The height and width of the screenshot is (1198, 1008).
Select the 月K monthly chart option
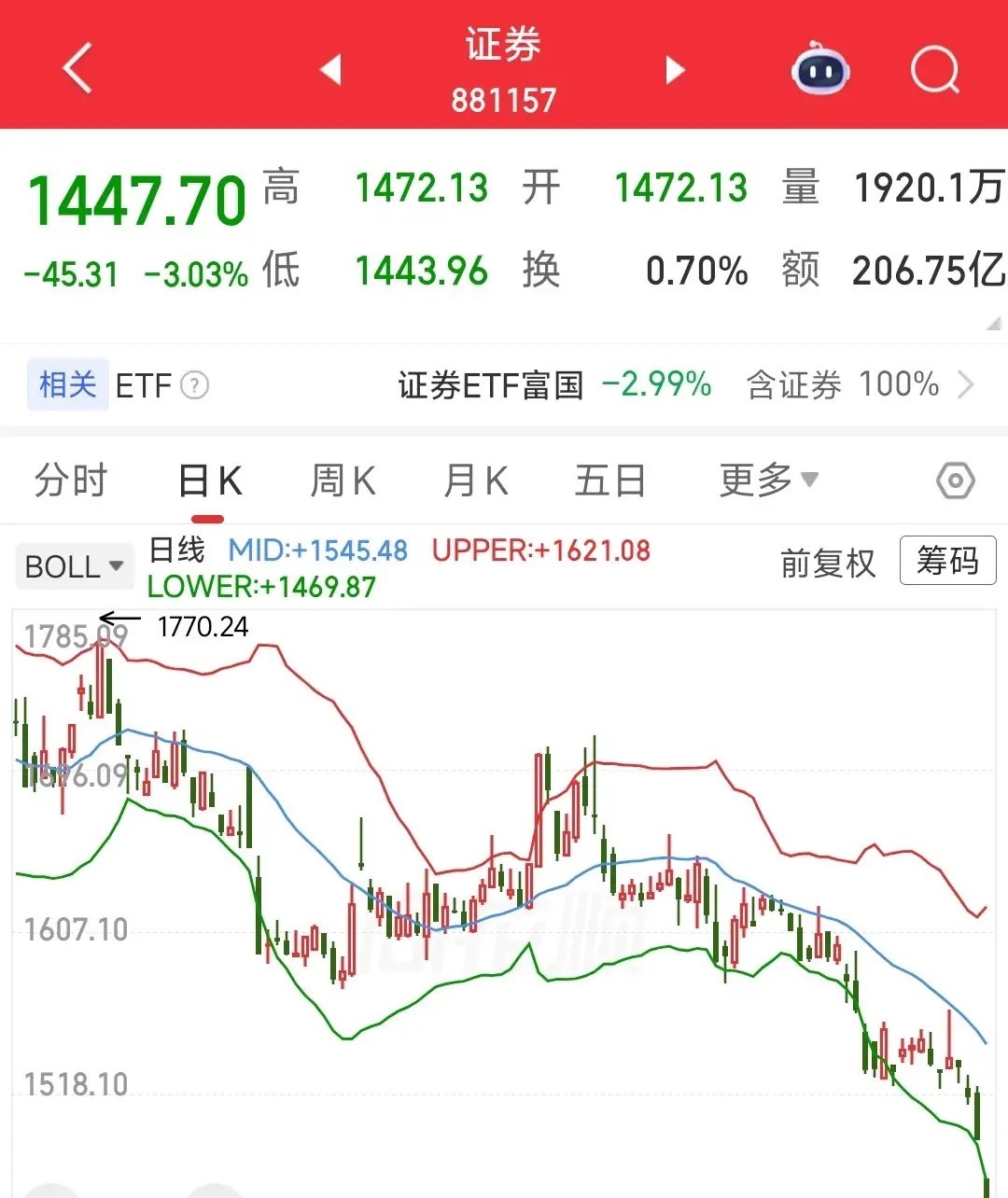coord(474,481)
